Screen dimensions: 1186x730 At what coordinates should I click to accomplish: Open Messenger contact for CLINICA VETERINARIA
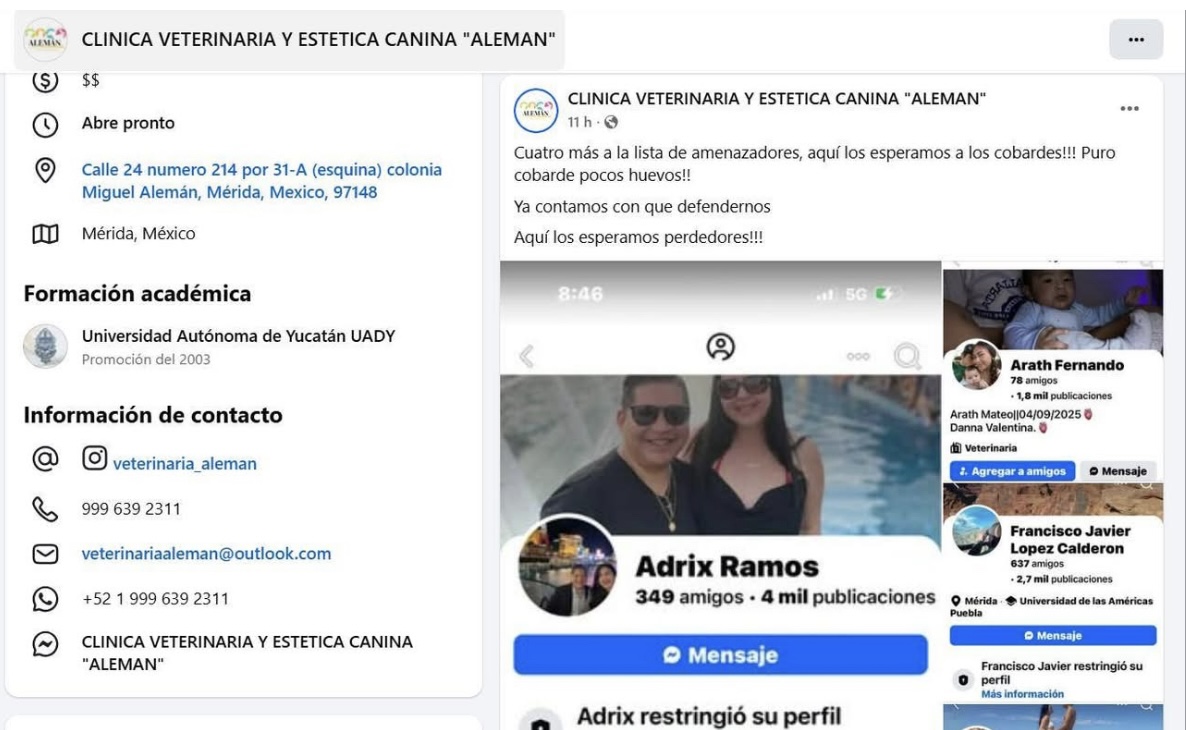pos(247,653)
